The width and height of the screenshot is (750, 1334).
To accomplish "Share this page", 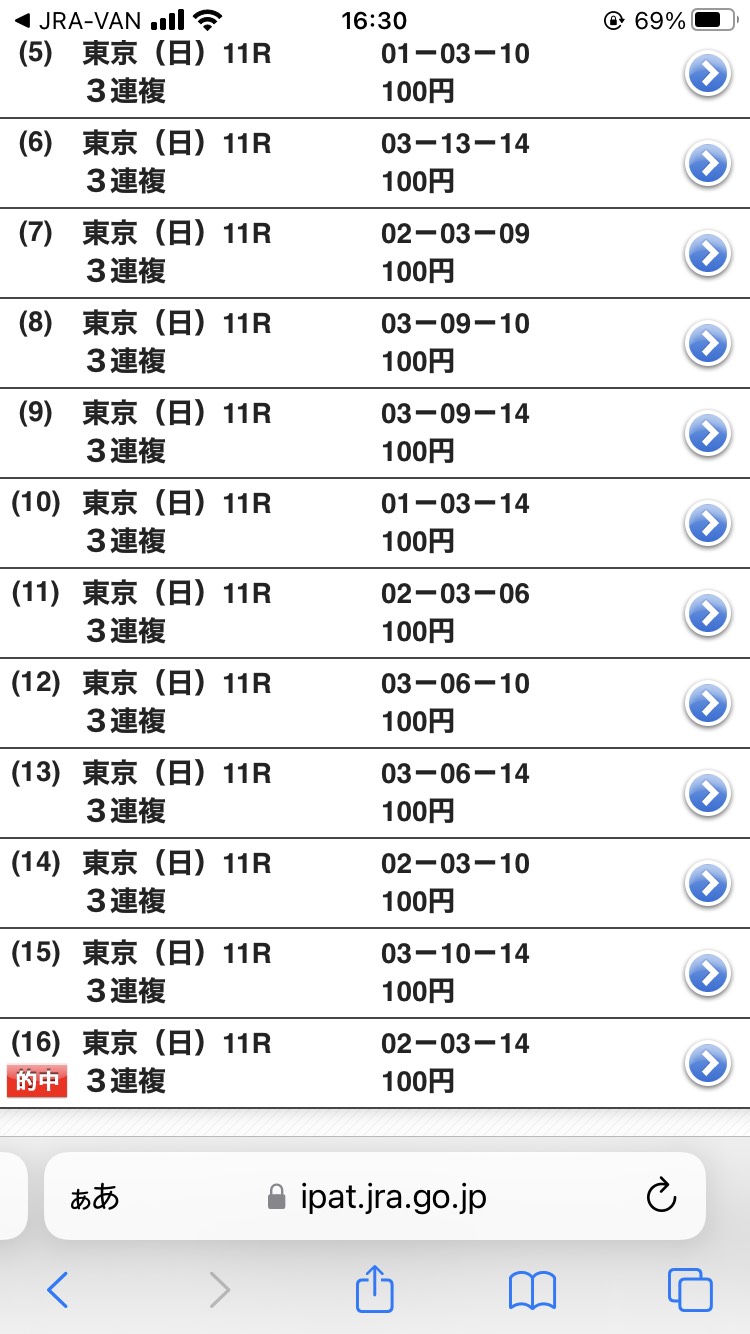I will click(x=375, y=1288).
